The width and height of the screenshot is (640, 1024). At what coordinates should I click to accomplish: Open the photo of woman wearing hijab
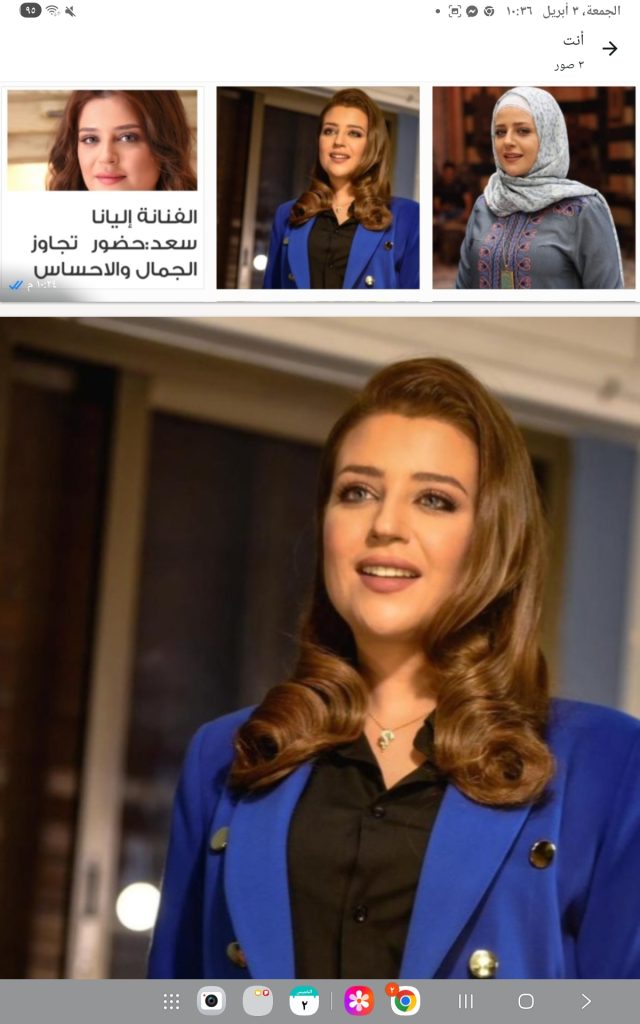(534, 188)
